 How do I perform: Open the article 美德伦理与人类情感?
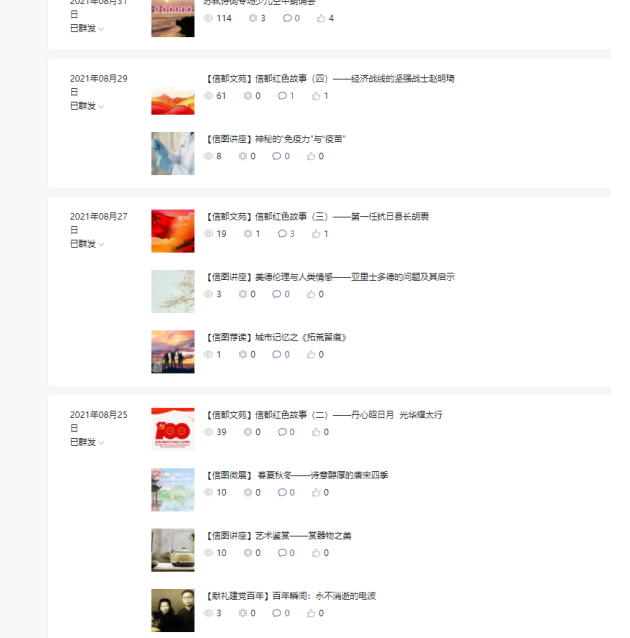[330, 276]
